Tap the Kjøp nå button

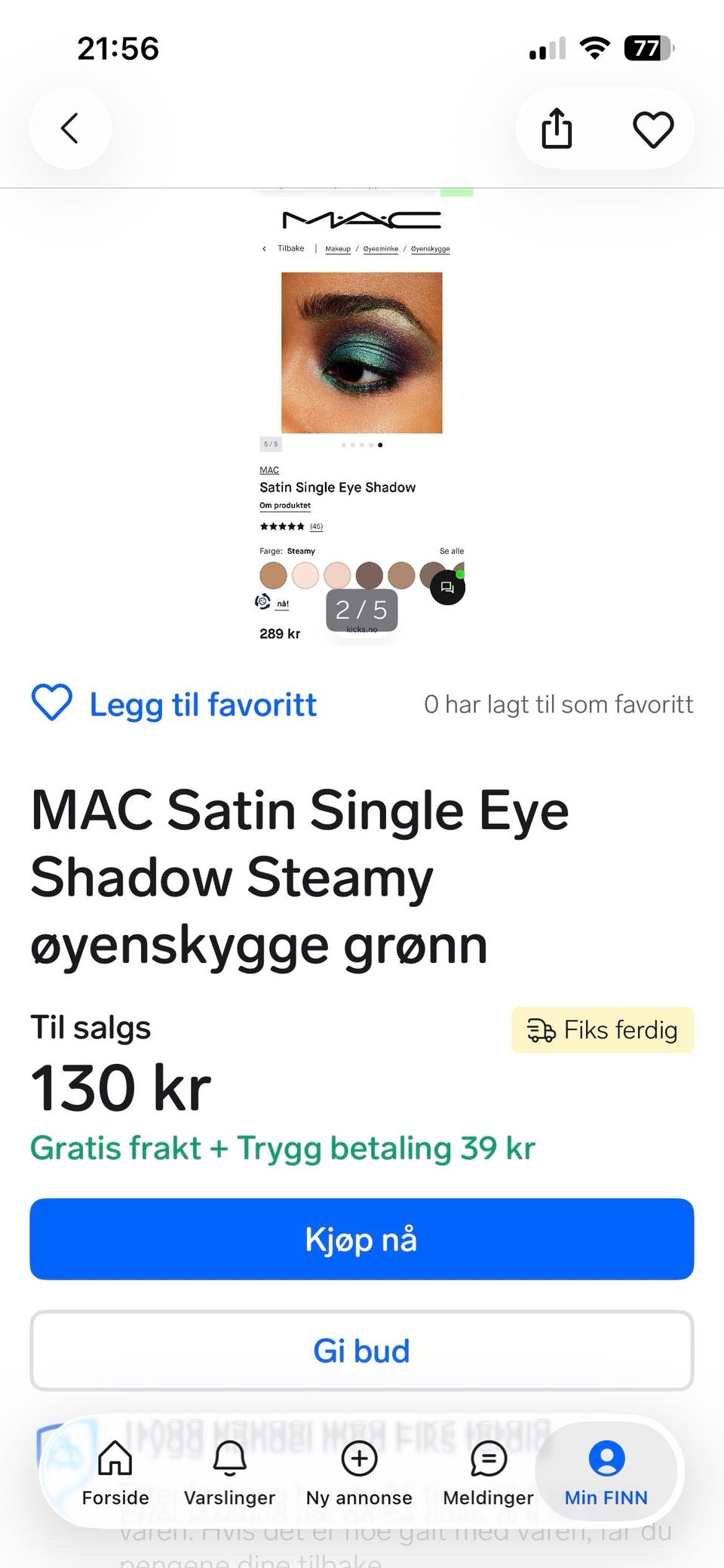(362, 1239)
